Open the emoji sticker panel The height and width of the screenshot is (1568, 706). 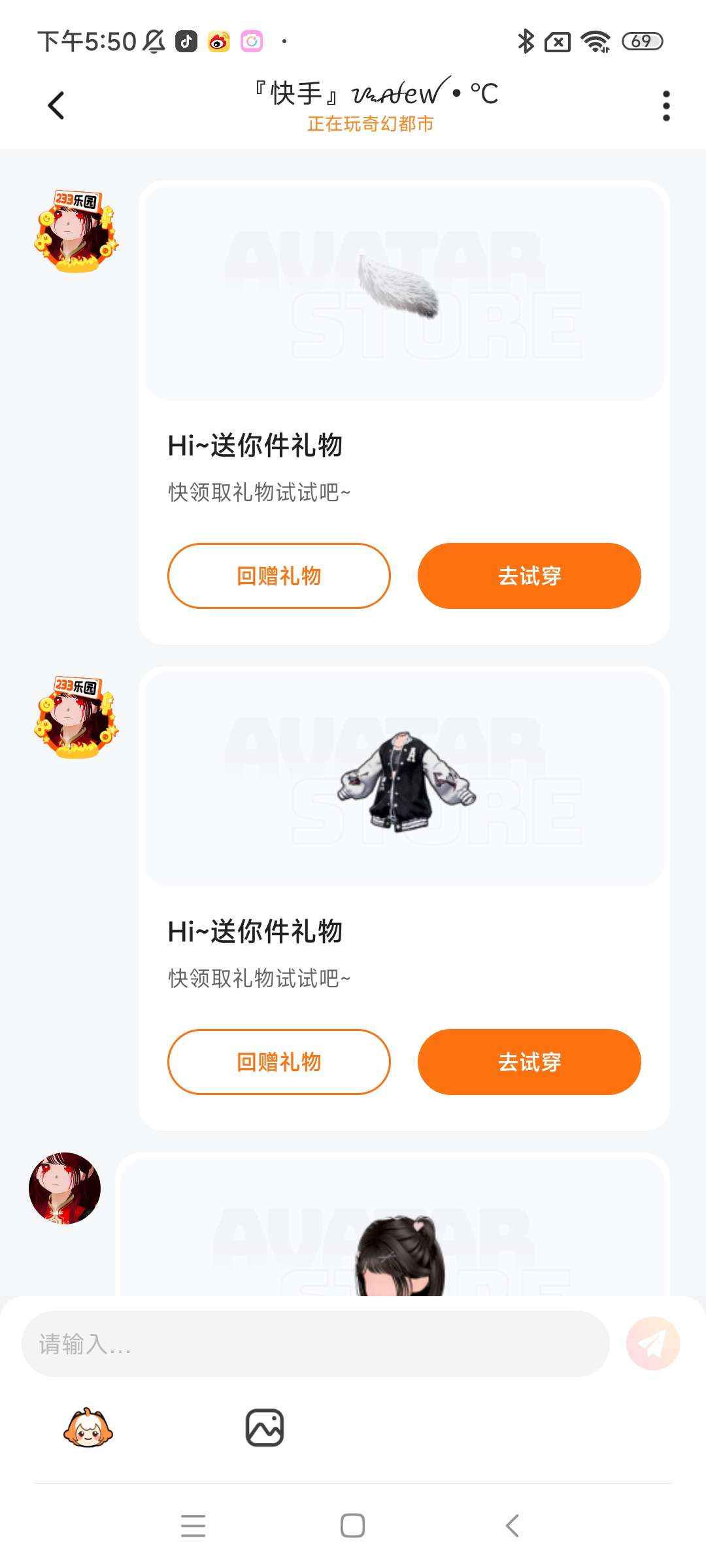[x=88, y=1428]
